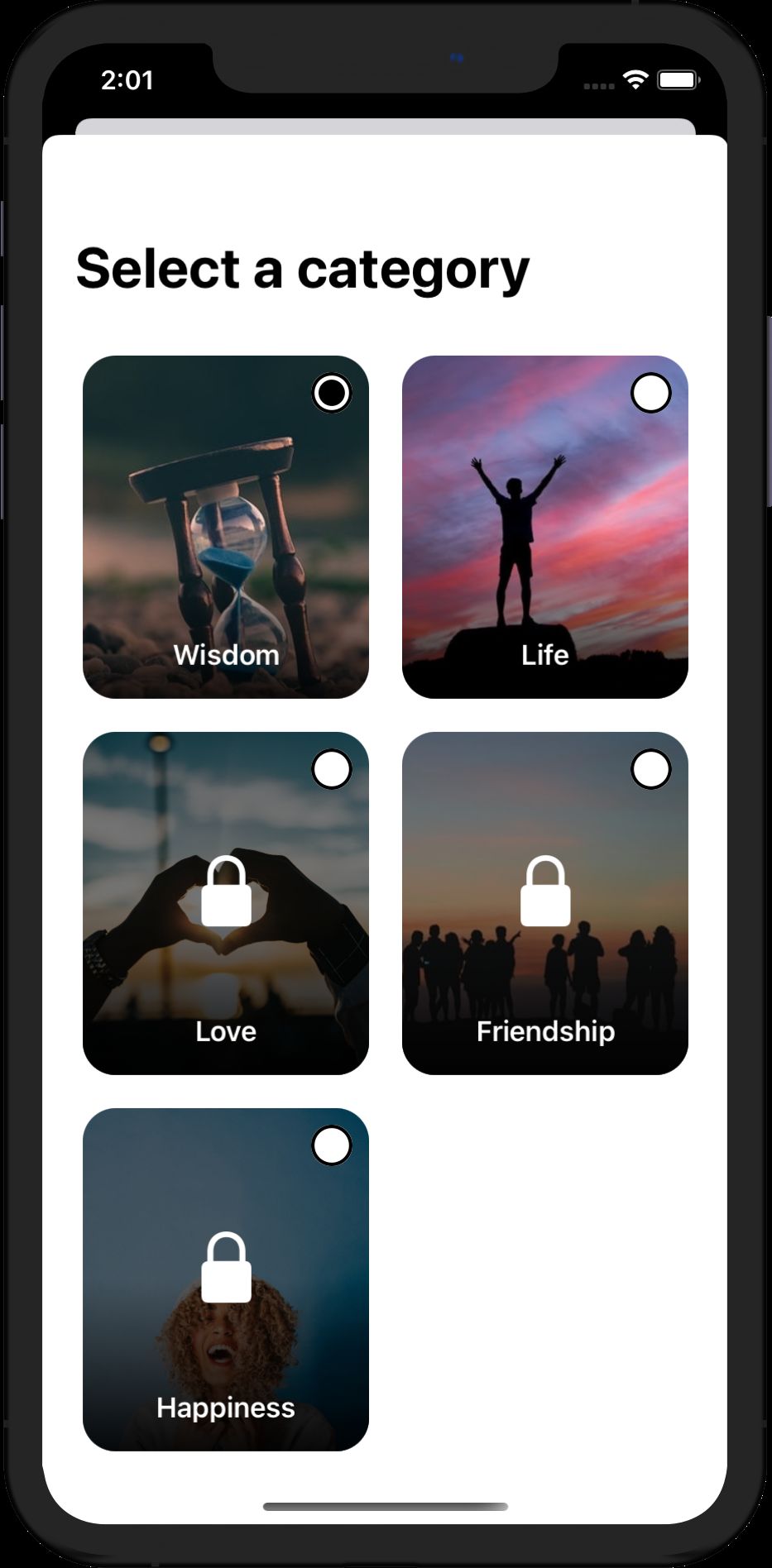772x1568 pixels.
Task: Tap the locked Friendship category card
Action: 545,903
